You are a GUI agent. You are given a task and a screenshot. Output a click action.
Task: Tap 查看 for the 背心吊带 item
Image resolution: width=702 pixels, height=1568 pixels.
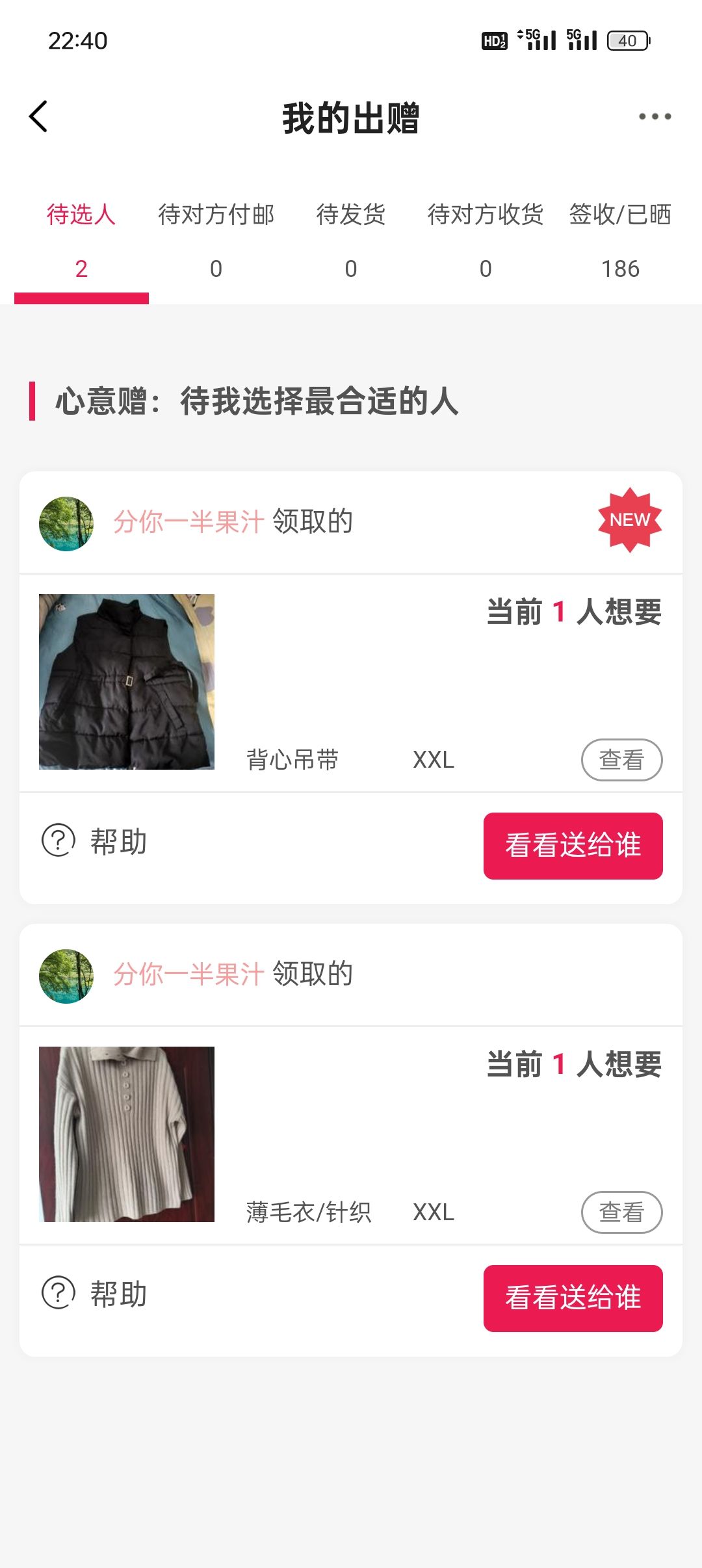(x=621, y=759)
